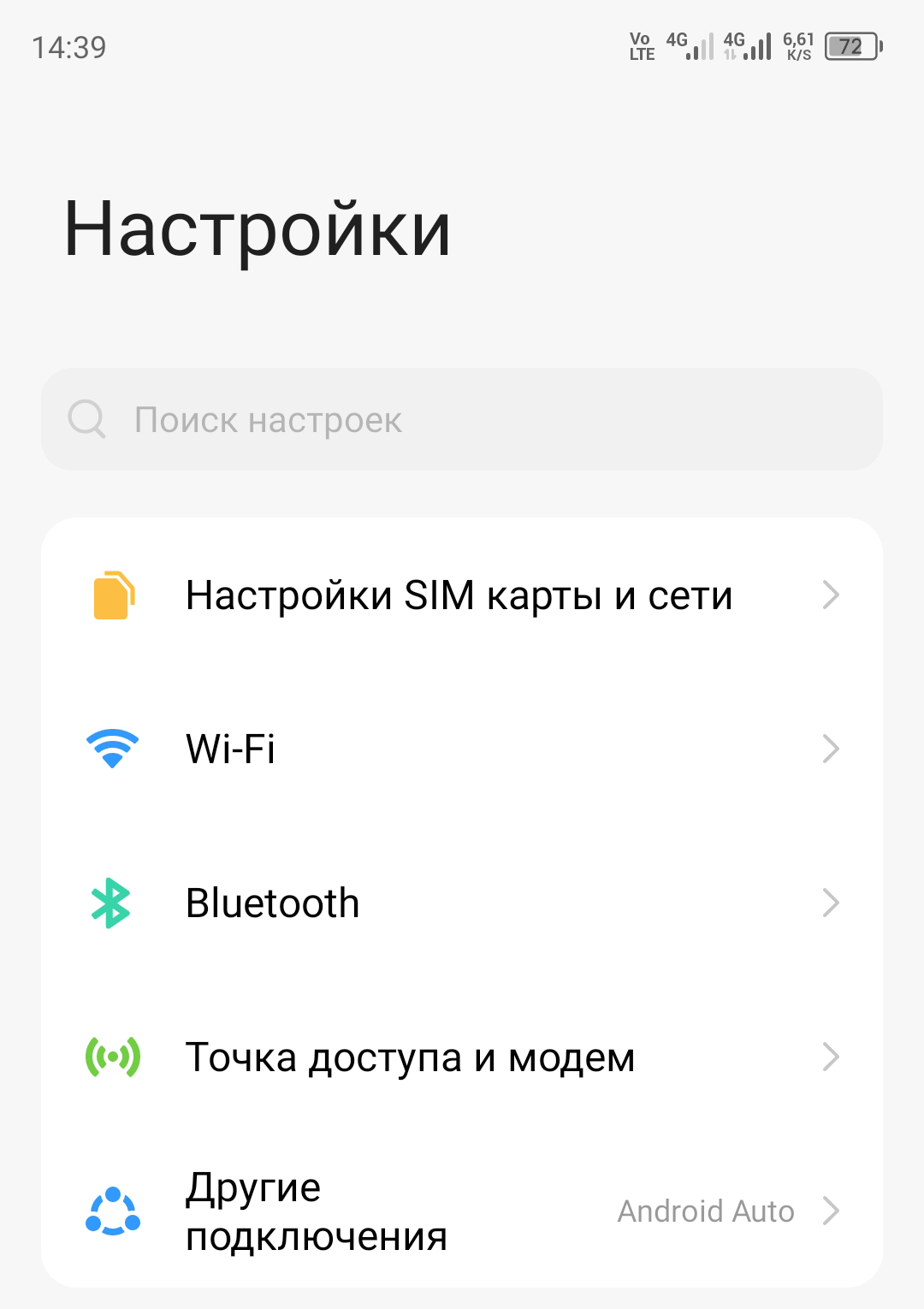Expand the Wi-Fi settings chevron
924x1309 pixels.
click(x=831, y=749)
